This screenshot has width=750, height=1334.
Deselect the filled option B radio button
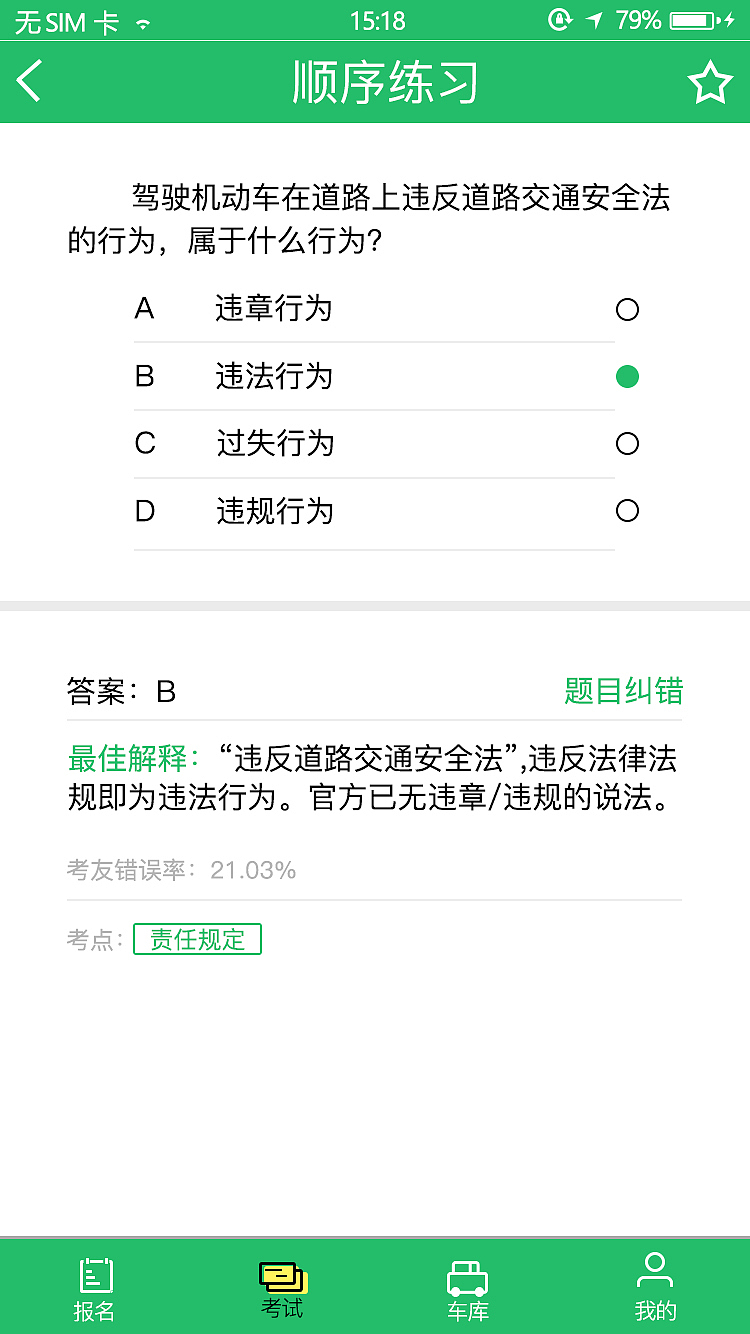pos(627,377)
